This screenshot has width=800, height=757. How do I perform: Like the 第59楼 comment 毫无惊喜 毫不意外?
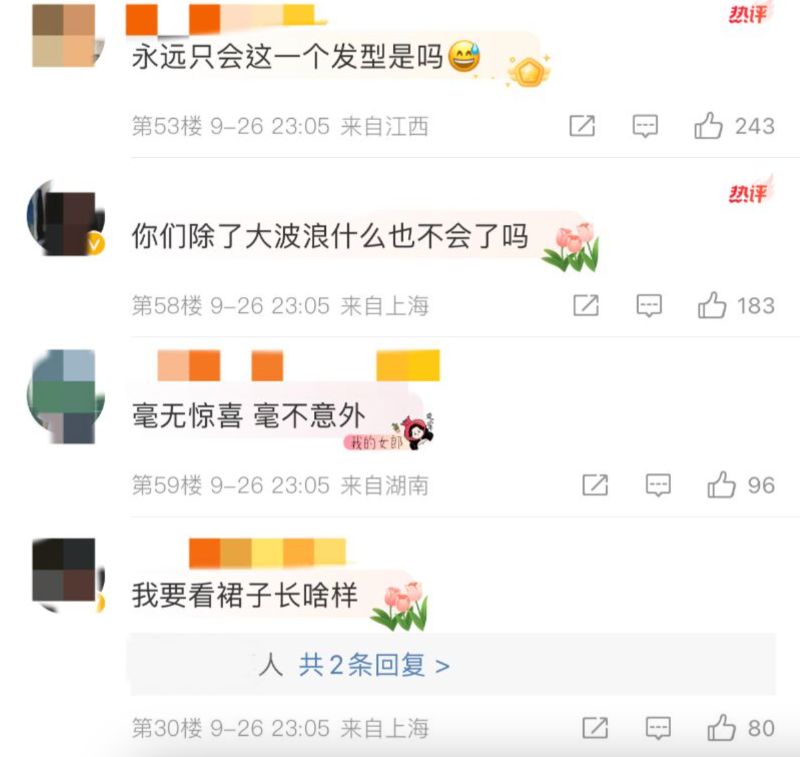point(721,485)
